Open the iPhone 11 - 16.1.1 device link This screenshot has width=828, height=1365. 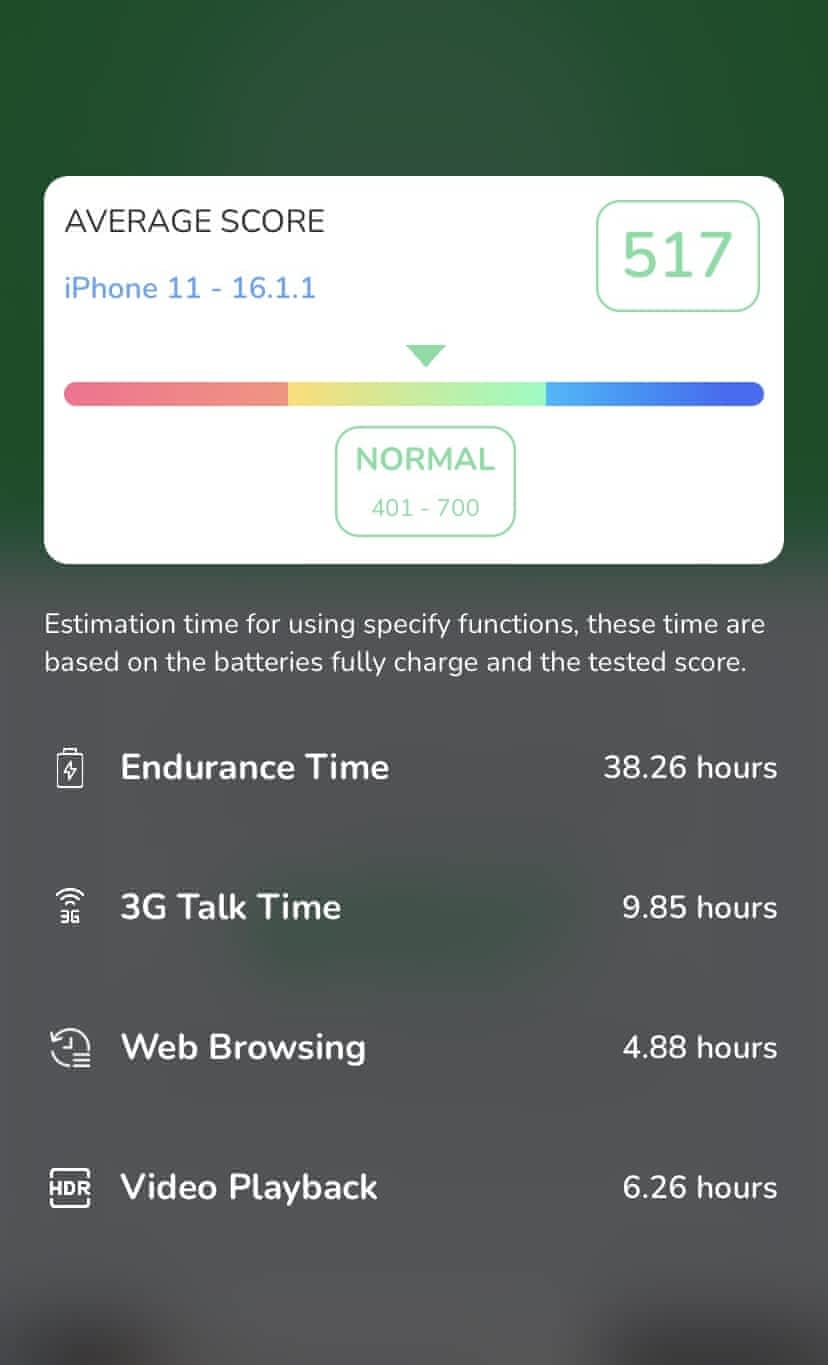coord(190,289)
